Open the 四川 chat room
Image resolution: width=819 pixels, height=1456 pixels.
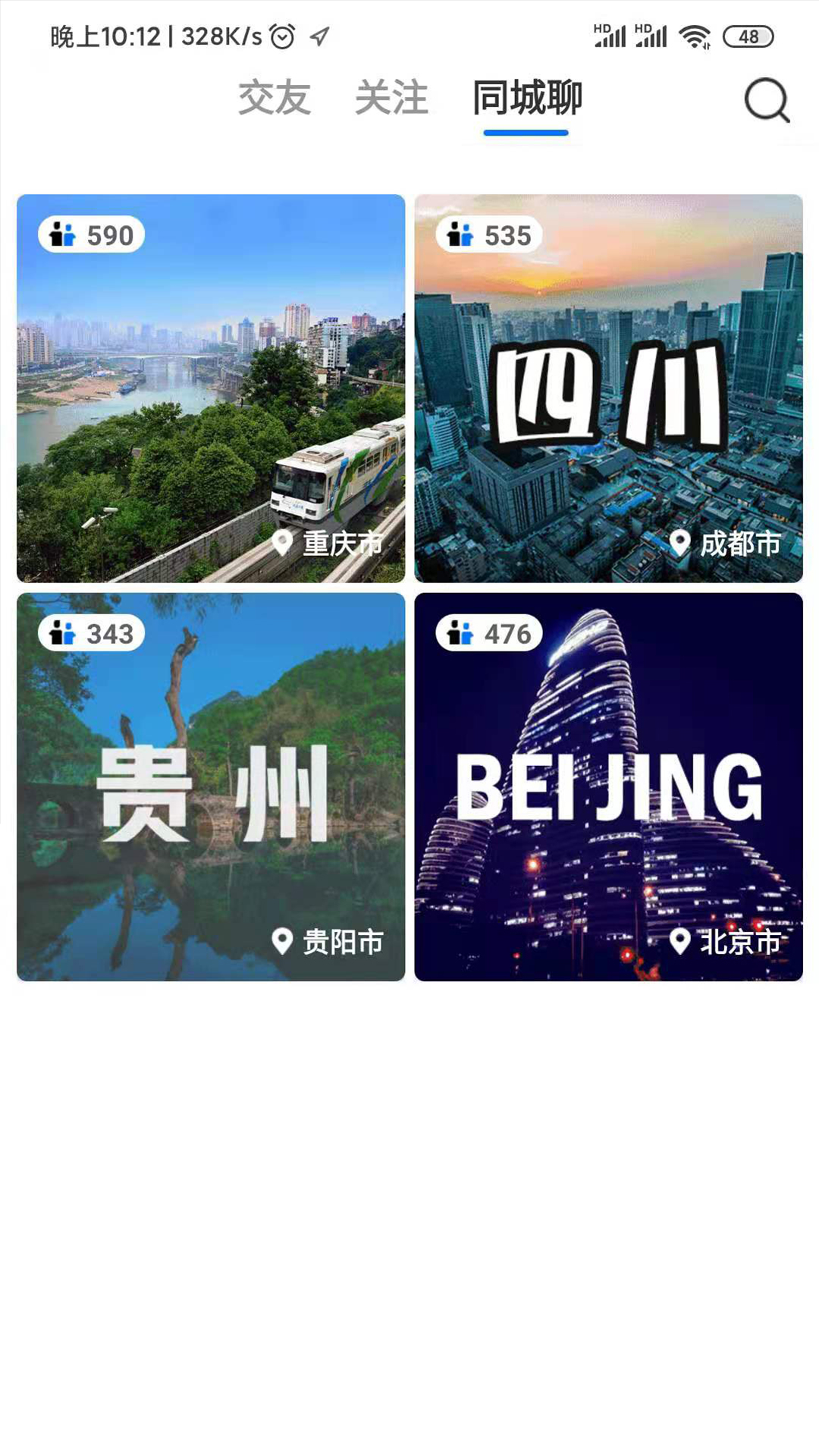pos(607,387)
